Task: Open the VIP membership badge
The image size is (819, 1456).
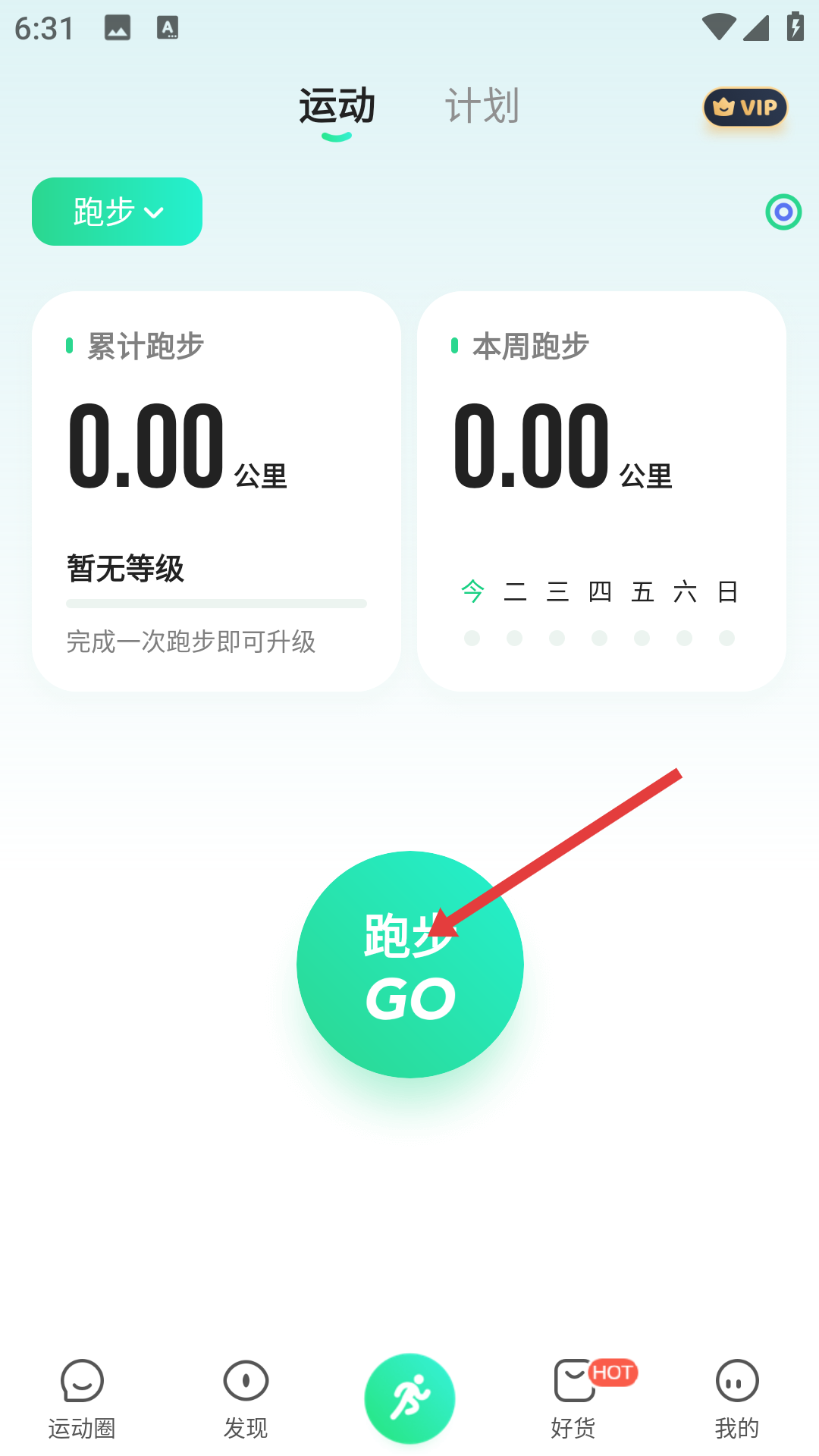Action: pyautogui.click(x=745, y=108)
